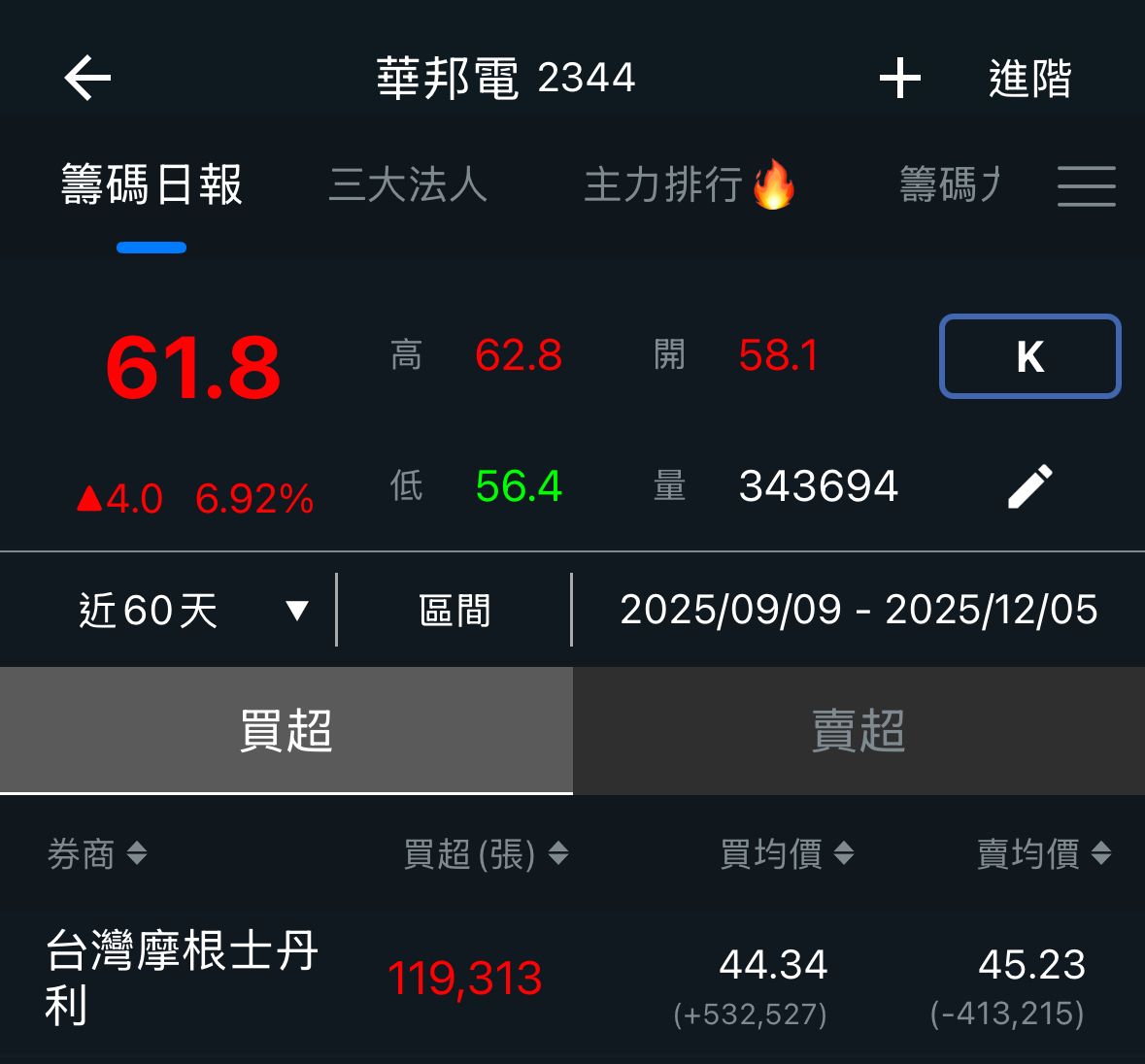
Task: Switch to the 賣超 list
Action: click(859, 731)
